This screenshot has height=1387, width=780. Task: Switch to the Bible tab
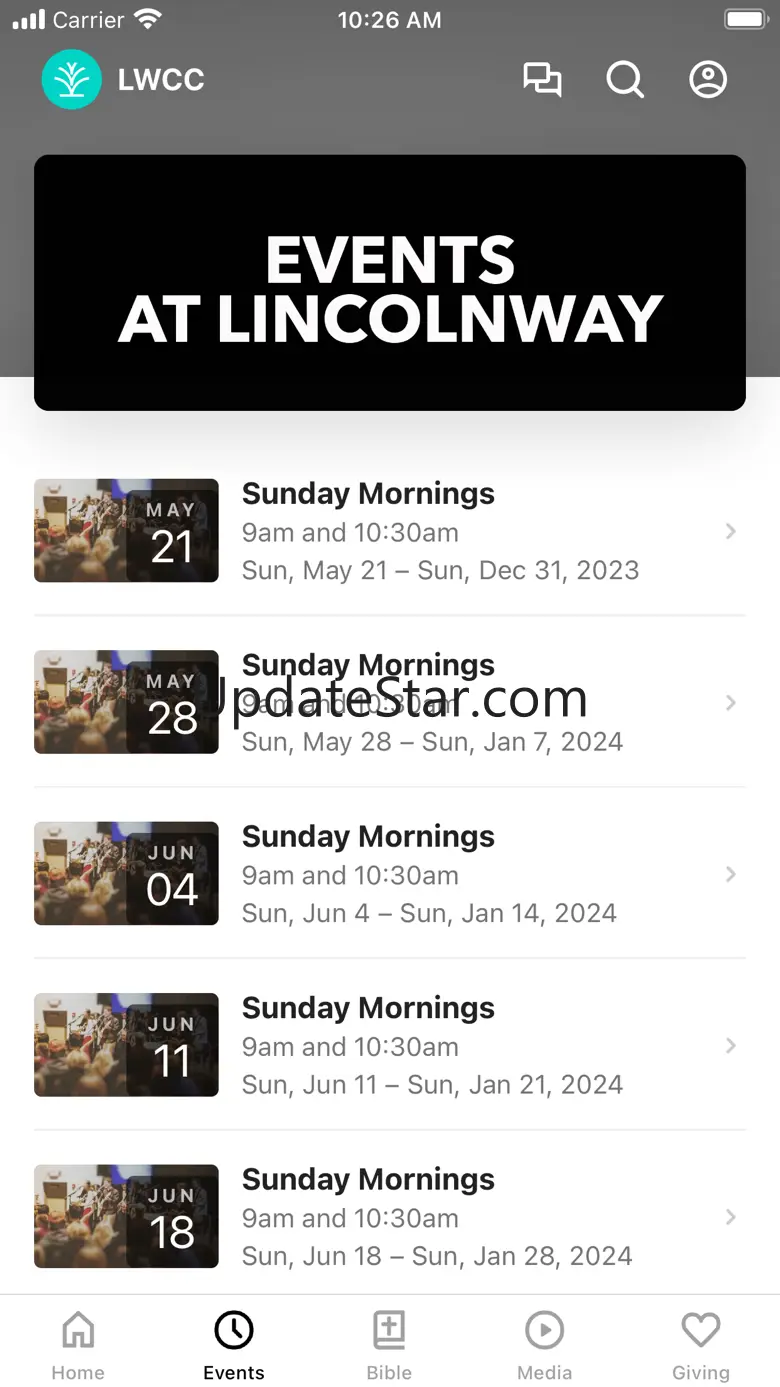pos(389,1345)
